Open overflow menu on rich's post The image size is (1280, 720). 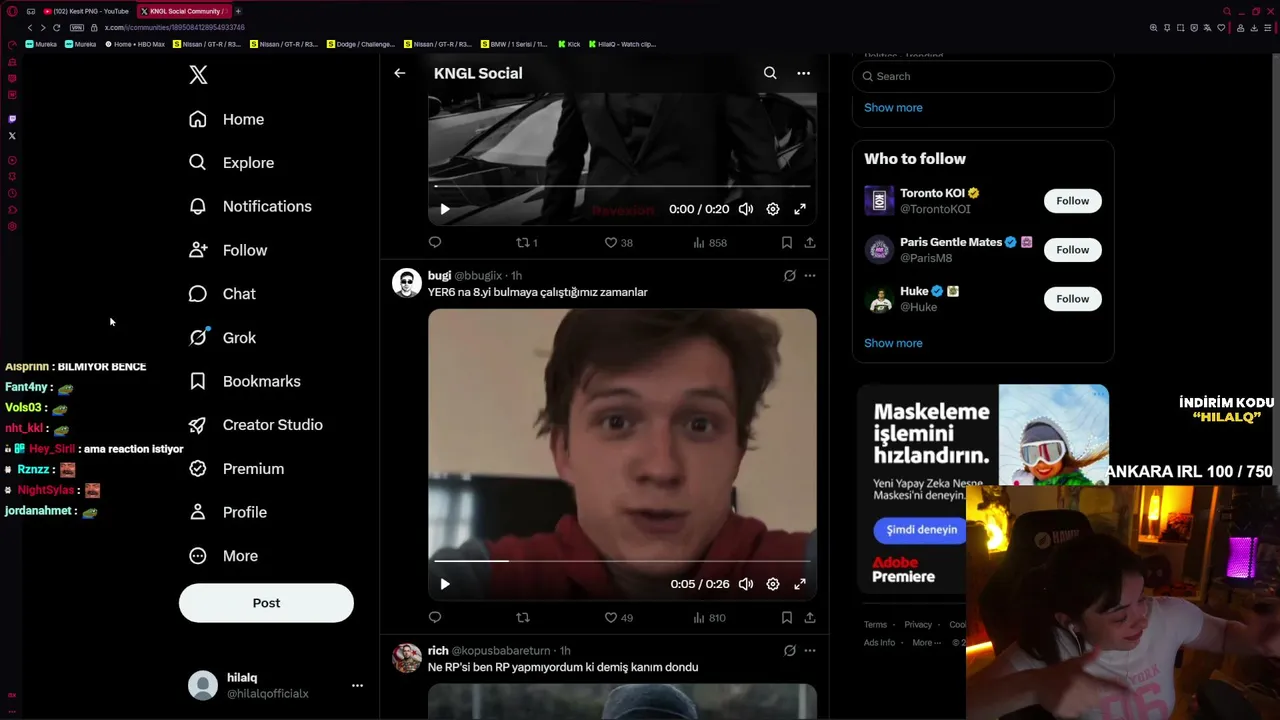click(810, 651)
